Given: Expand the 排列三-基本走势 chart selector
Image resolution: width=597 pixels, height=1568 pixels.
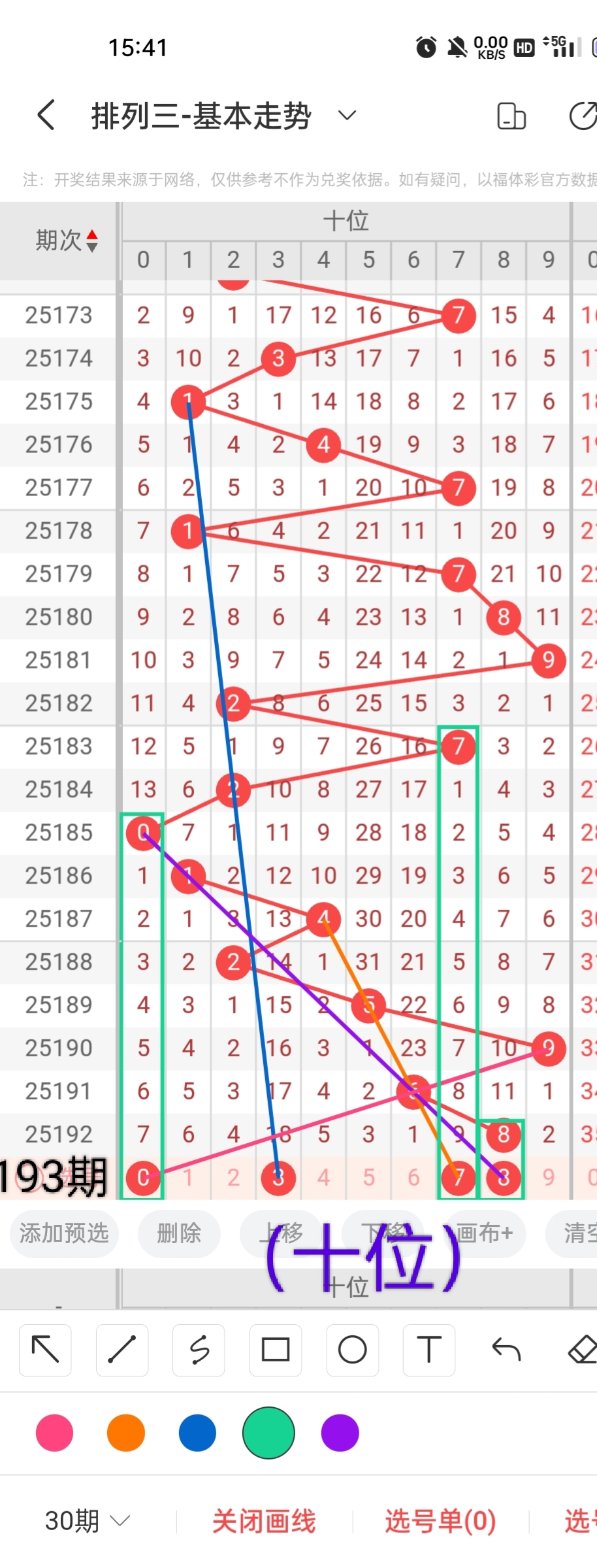Looking at the screenshot, I should pos(347,116).
